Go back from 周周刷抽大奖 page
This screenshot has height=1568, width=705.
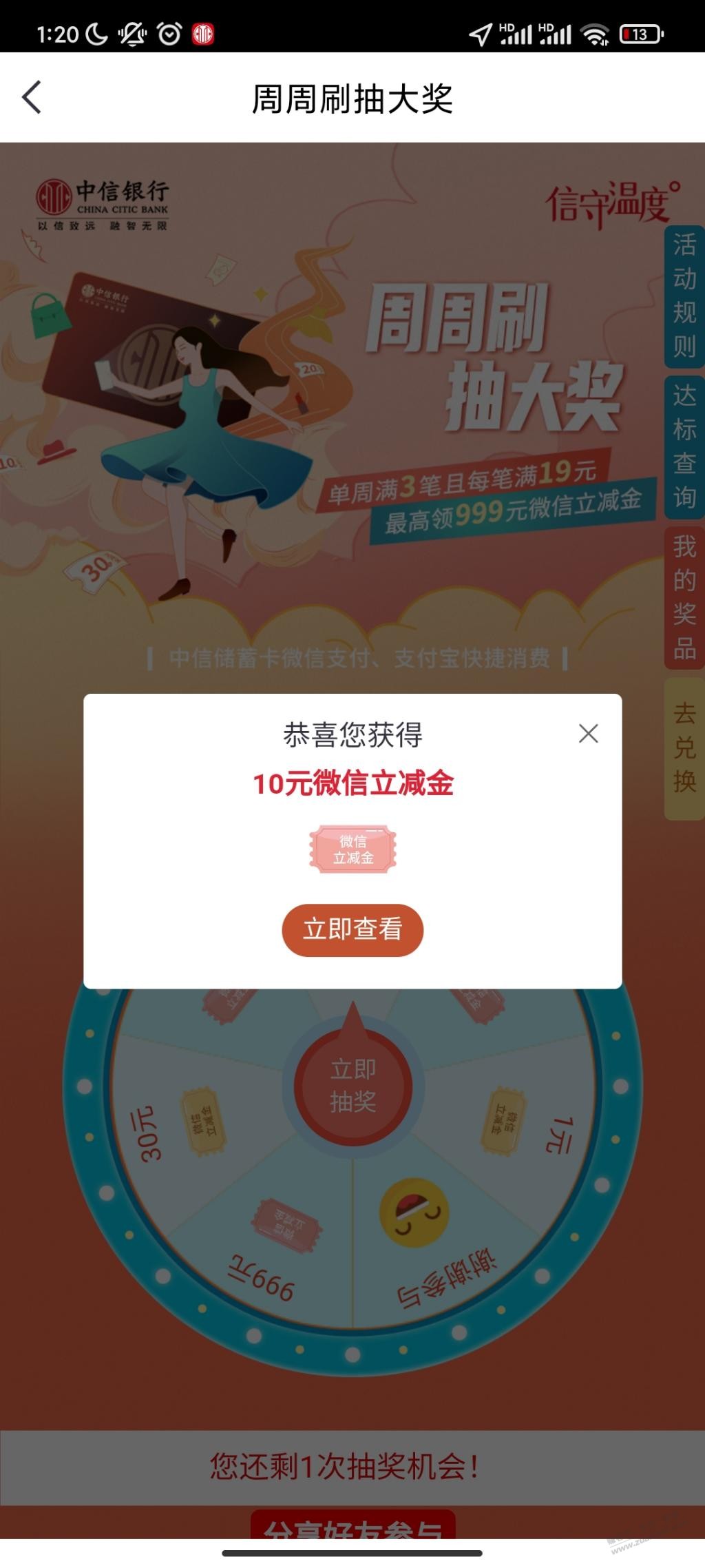point(32,97)
